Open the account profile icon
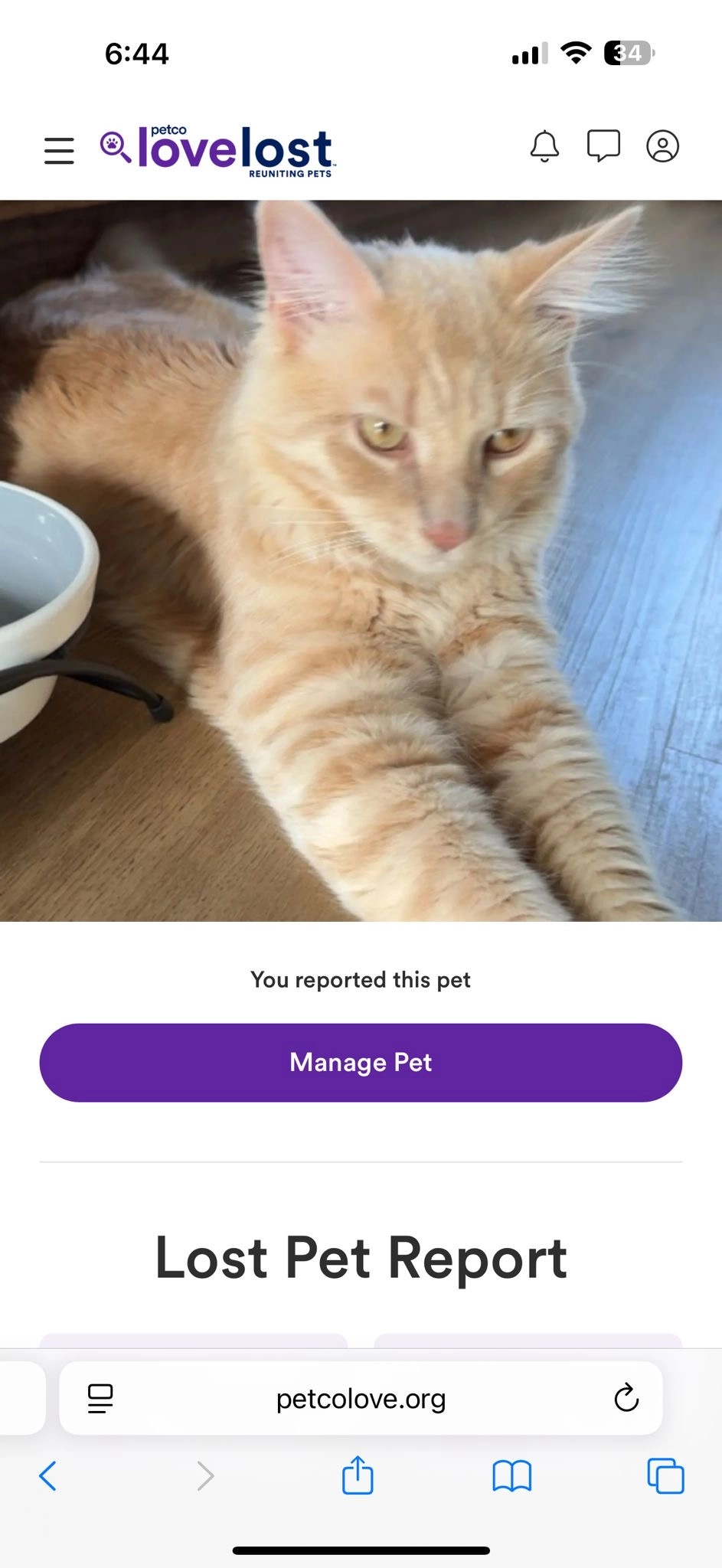This screenshot has width=722, height=1568. pyautogui.click(x=662, y=146)
